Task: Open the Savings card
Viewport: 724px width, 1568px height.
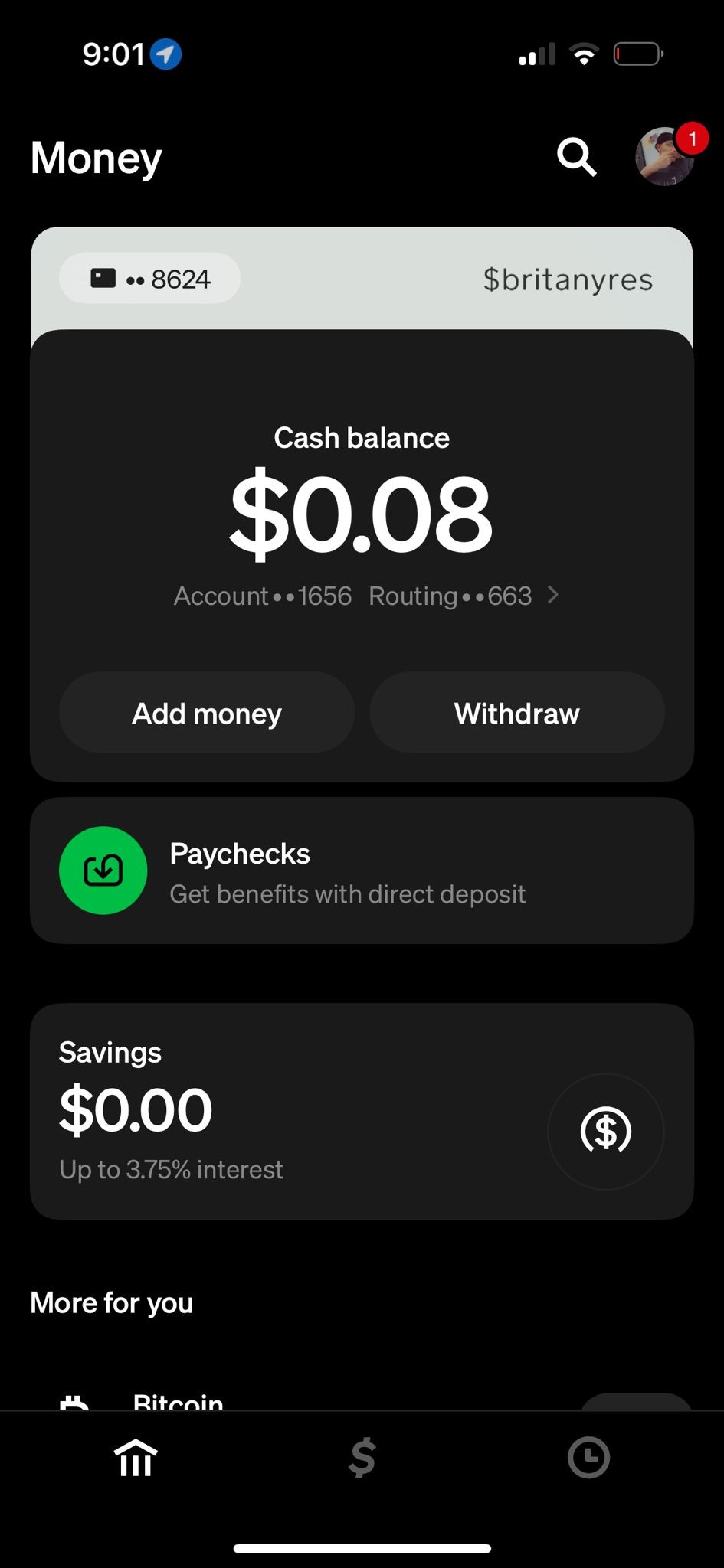Action: tap(362, 1112)
